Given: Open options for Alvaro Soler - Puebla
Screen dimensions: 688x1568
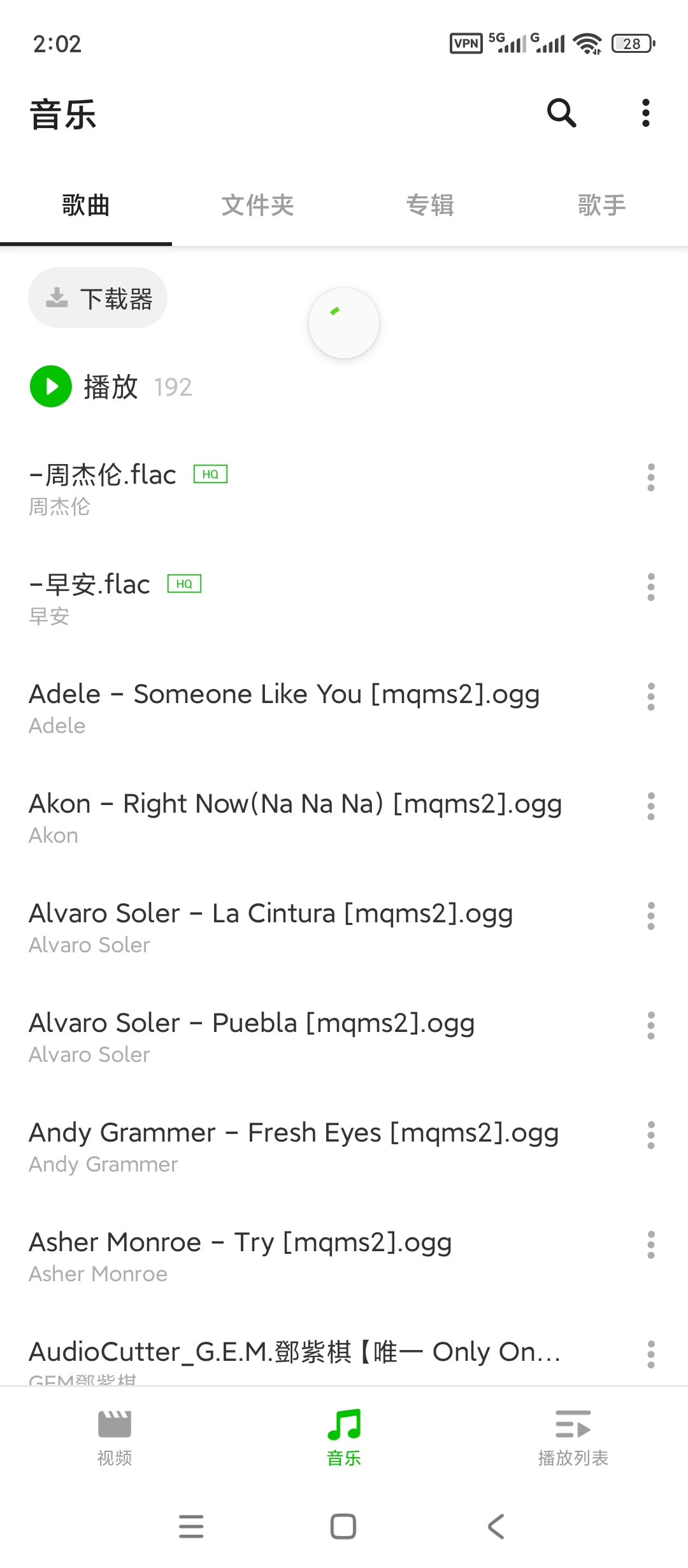Looking at the screenshot, I should tap(650, 1025).
